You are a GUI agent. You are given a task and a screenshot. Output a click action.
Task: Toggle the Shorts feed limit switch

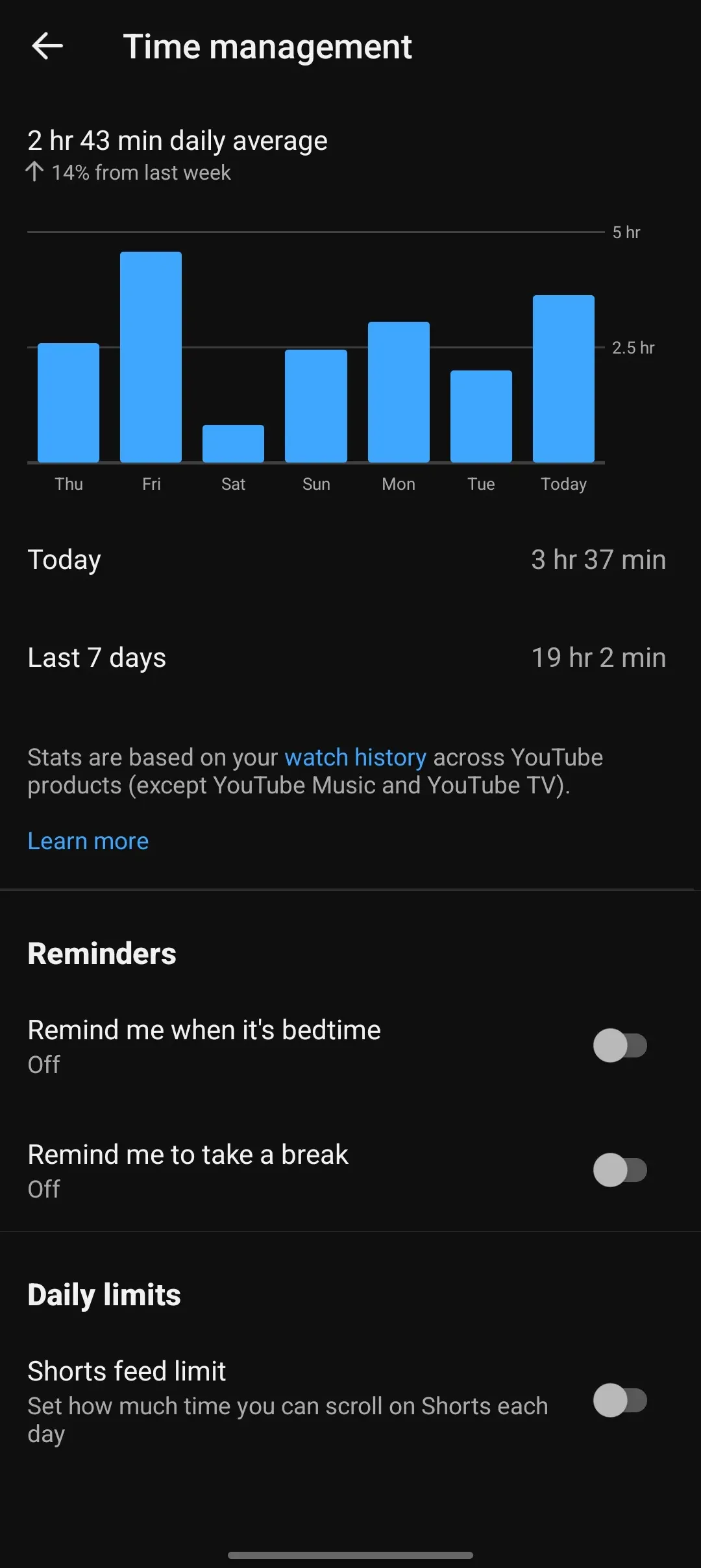pos(620,1401)
